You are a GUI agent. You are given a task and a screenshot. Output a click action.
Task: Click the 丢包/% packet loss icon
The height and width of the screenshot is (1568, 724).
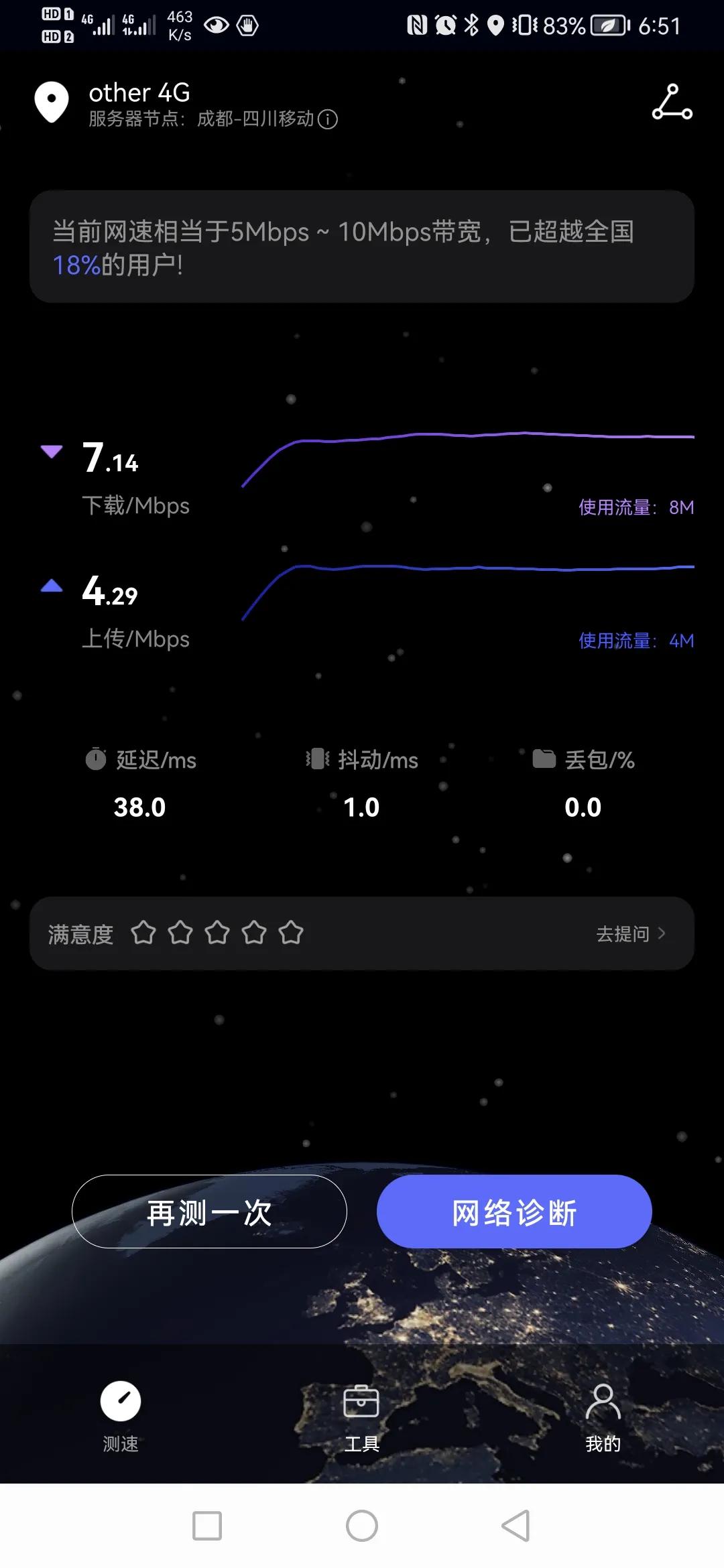tap(543, 759)
